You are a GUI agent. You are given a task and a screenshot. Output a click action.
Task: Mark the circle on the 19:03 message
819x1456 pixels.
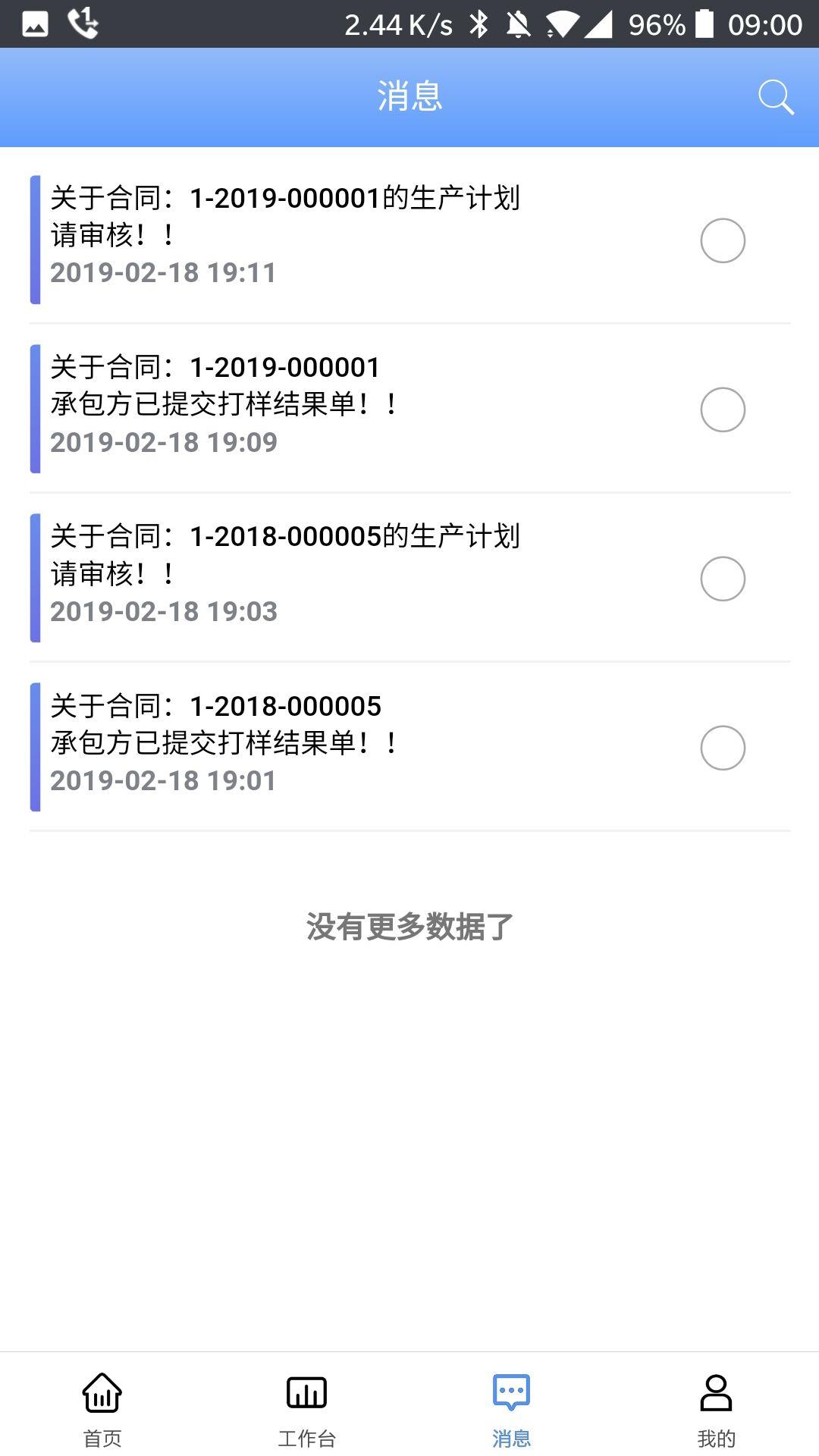point(723,579)
